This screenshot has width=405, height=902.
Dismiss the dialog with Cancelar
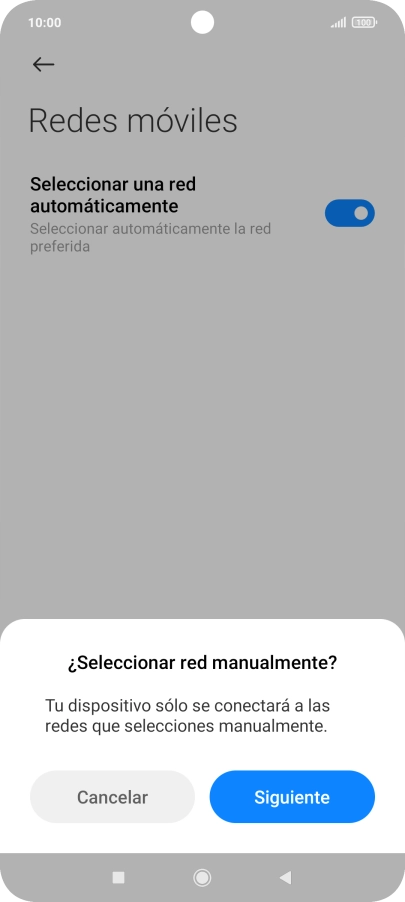(x=112, y=797)
